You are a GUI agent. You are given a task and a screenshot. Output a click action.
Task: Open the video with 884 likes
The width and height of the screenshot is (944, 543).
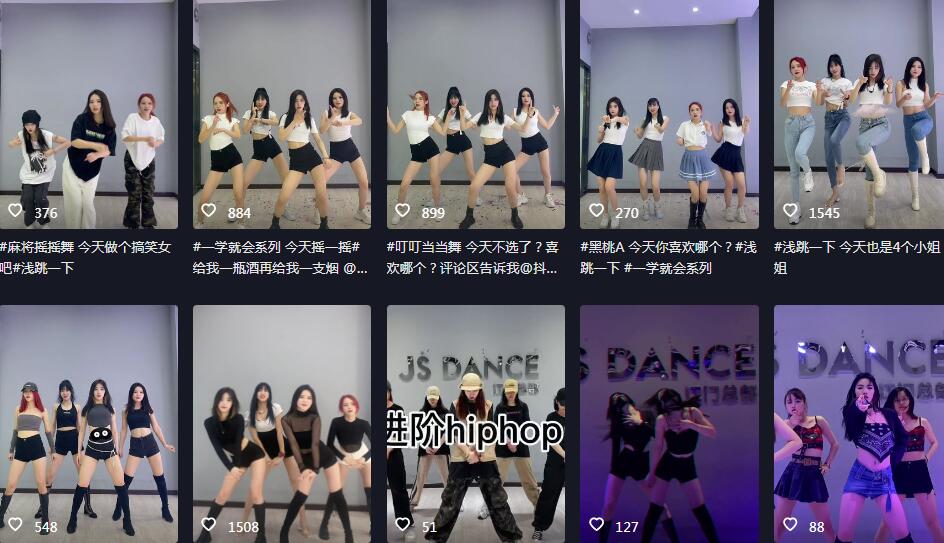pos(282,115)
